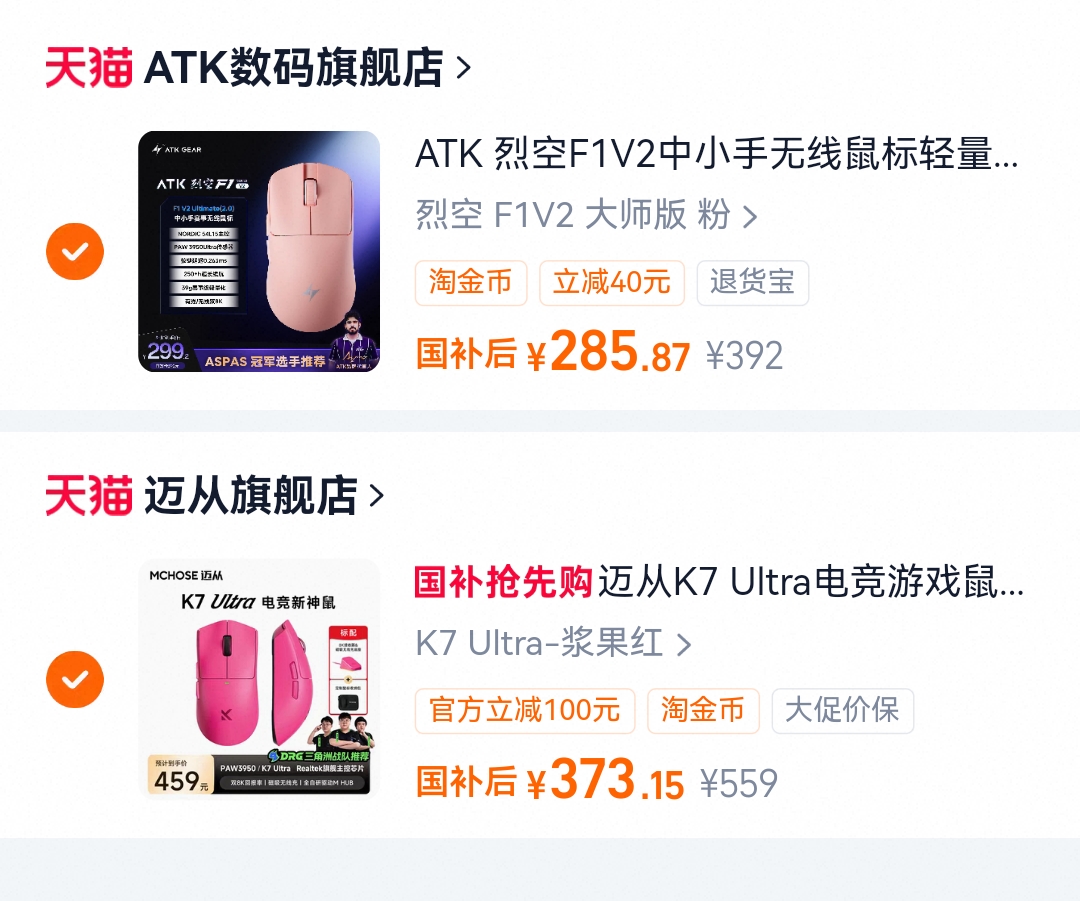The width and height of the screenshot is (1080, 901).
Task: Tap the 官方立减100元 discount tag
Action: click(x=524, y=711)
